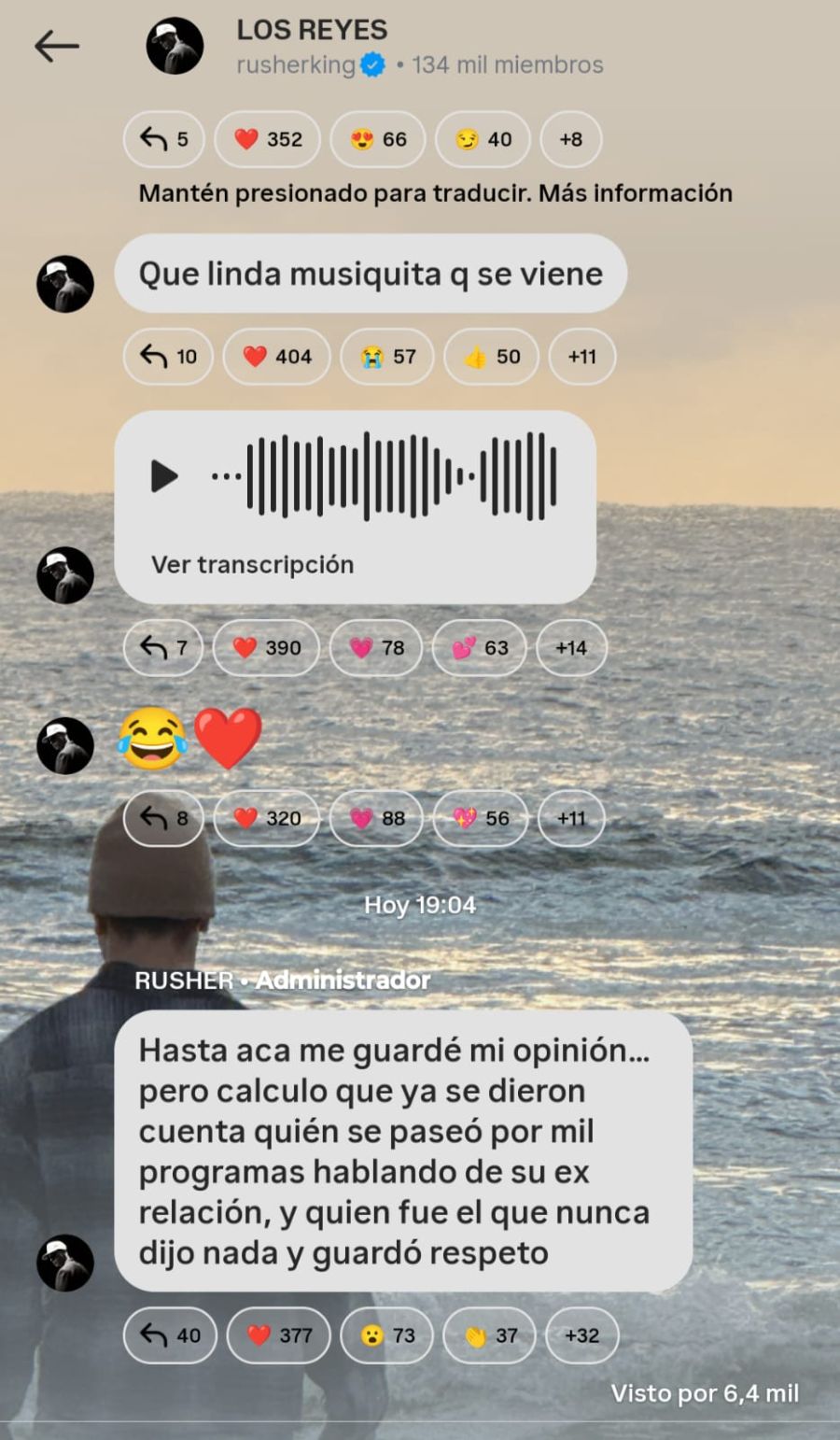Tap the thumbs up reaction with 50
Image resolution: width=840 pixels, height=1440 pixels.
coord(491,356)
